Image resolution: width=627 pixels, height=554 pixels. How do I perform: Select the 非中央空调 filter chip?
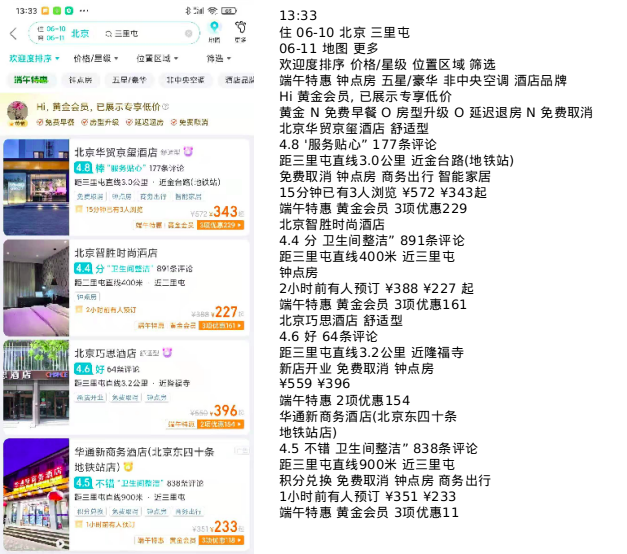coord(186,80)
